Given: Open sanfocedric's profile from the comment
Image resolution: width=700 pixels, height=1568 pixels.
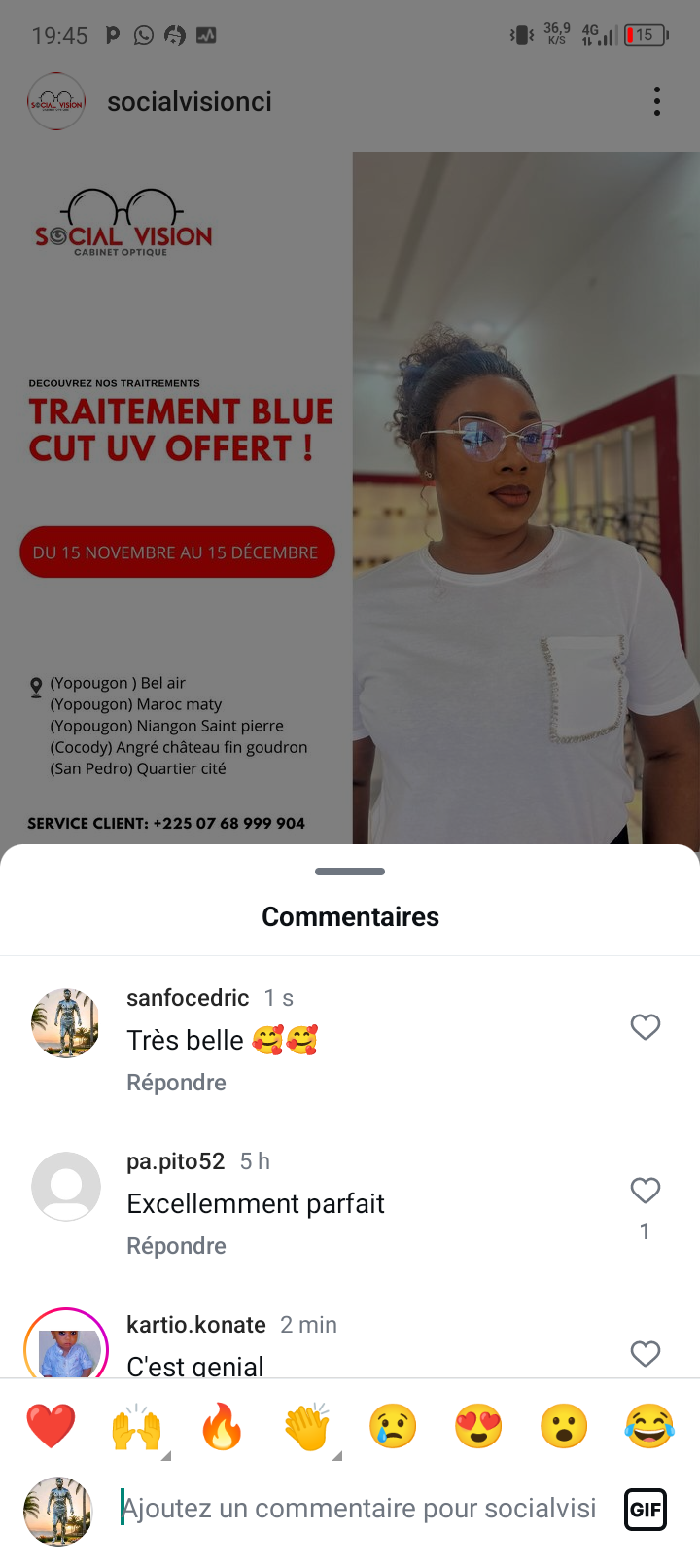Looking at the screenshot, I should click(188, 998).
